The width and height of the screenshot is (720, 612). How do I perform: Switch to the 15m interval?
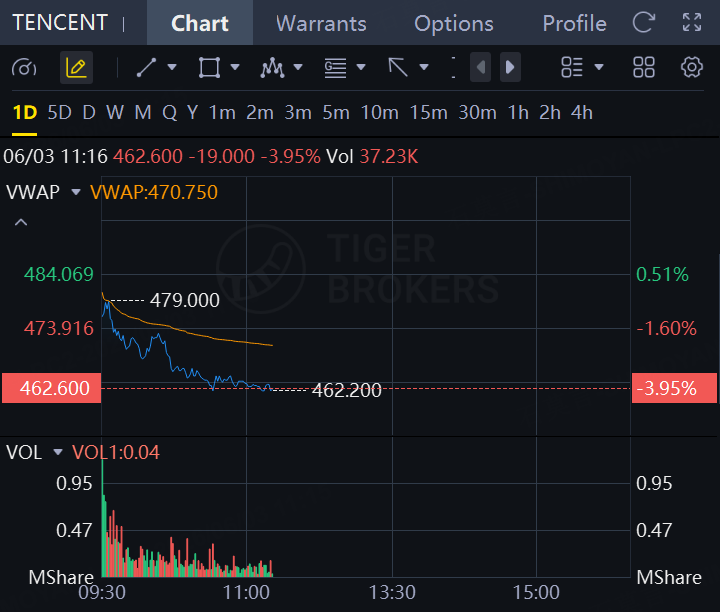pos(428,112)
